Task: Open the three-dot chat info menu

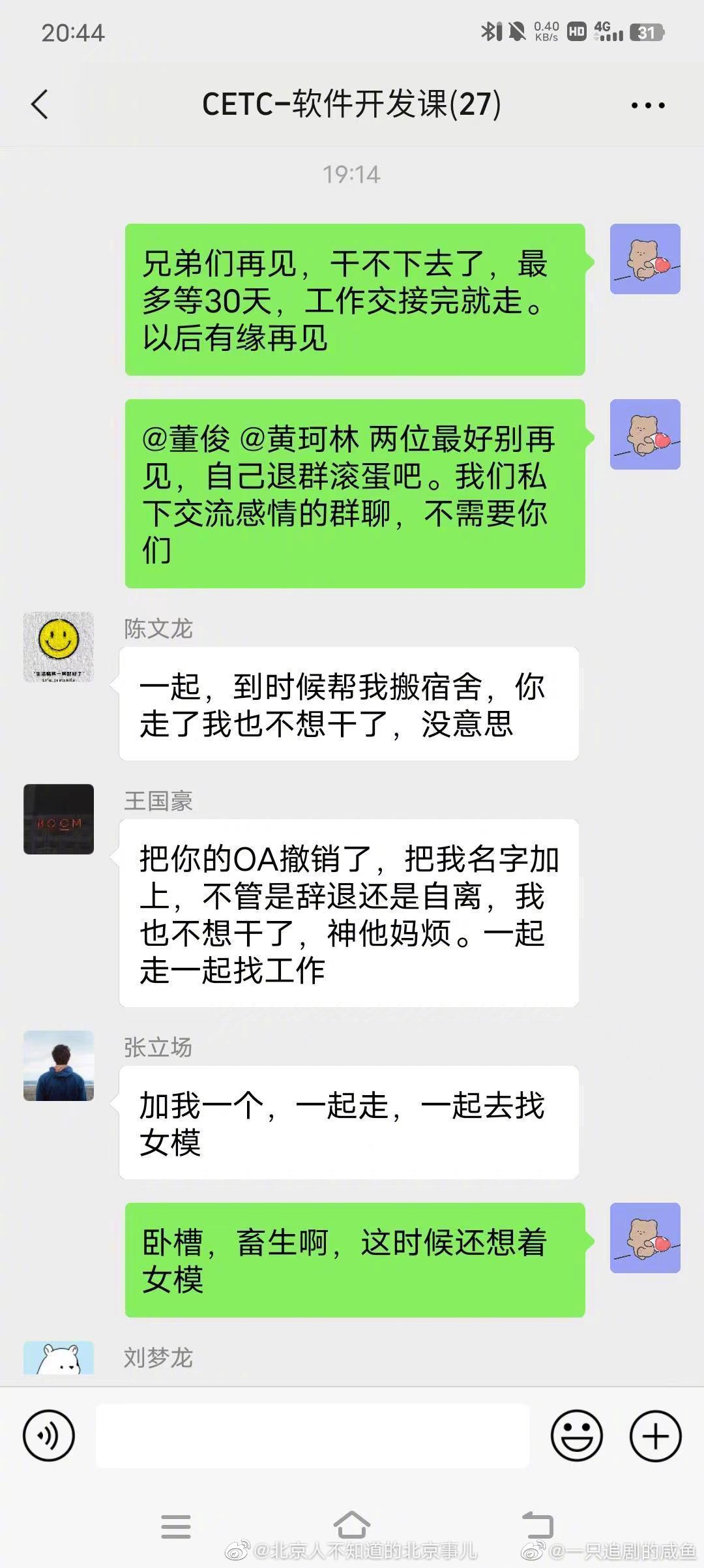Action: 648,105
